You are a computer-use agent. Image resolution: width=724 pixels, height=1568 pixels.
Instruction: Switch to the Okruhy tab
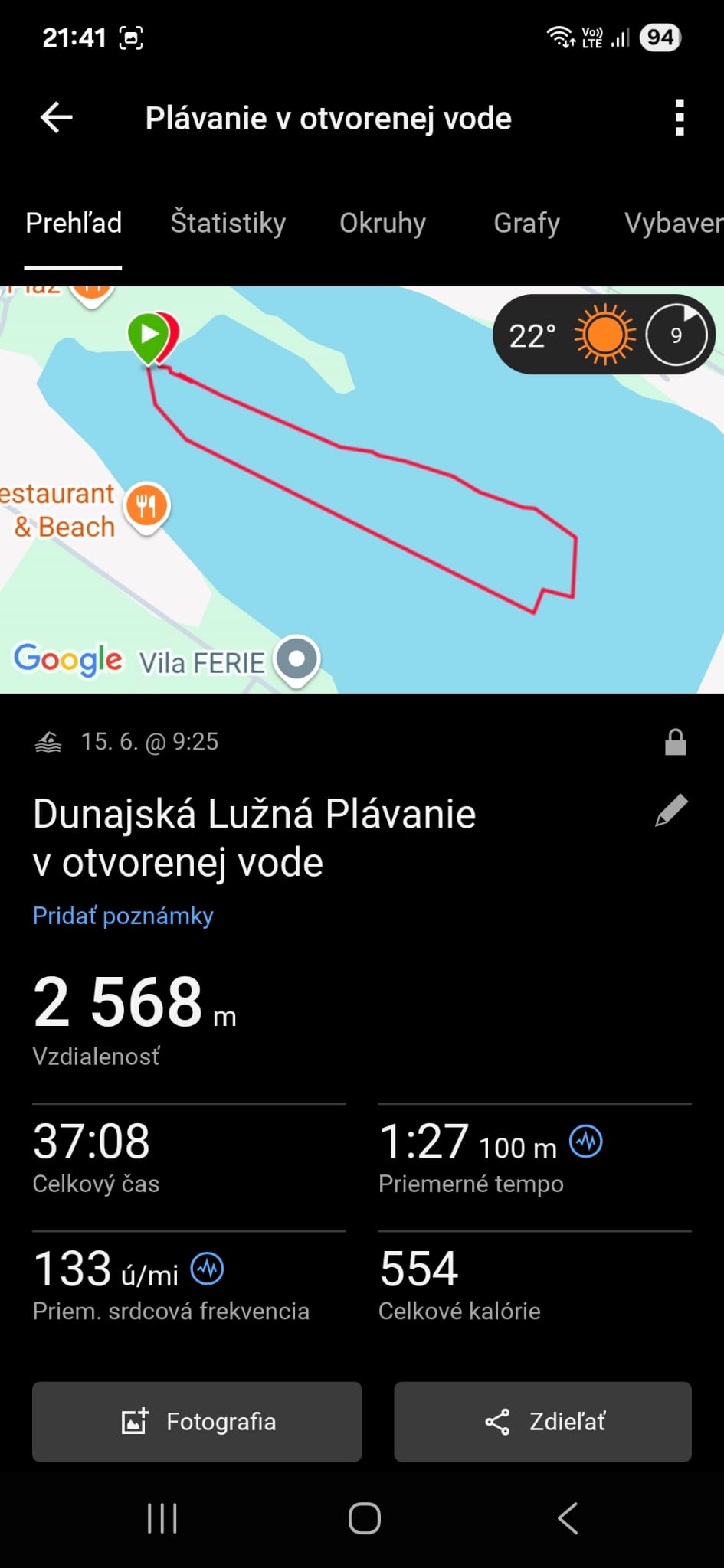point(382,223)
